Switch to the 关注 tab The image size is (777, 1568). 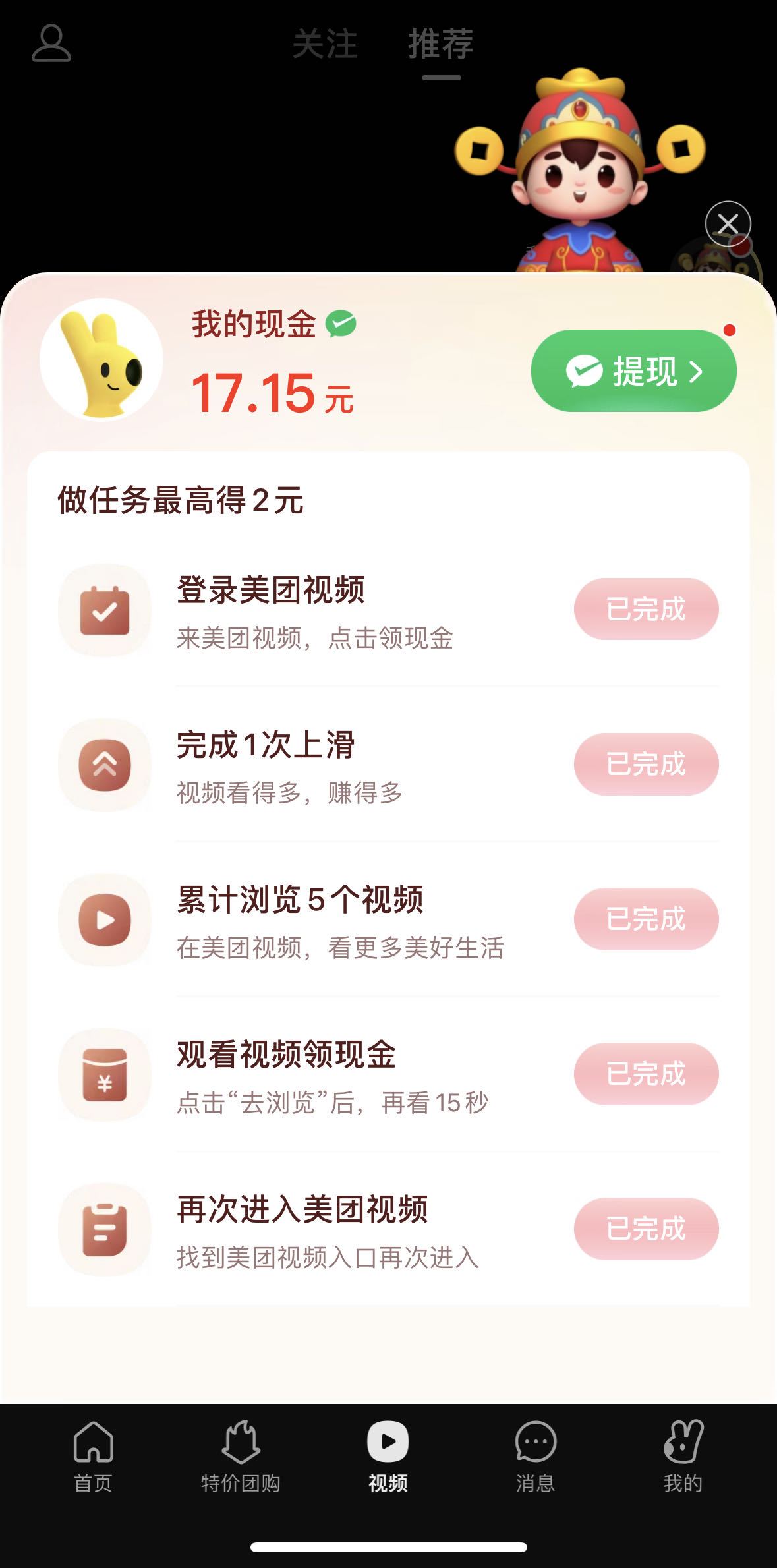(x=324, y=45)
